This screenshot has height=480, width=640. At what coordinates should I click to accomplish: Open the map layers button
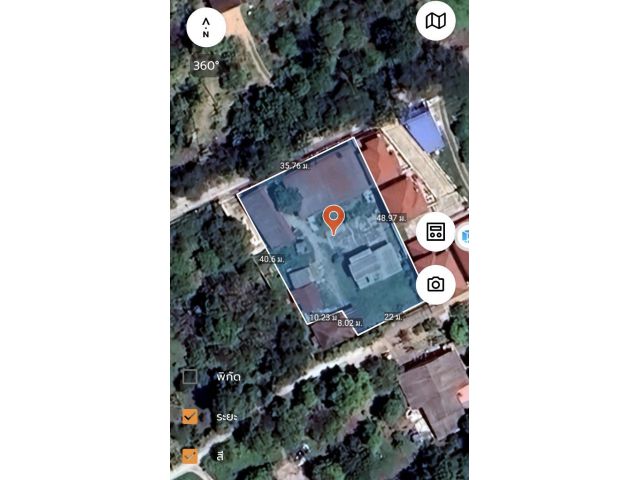coord(435,21)
